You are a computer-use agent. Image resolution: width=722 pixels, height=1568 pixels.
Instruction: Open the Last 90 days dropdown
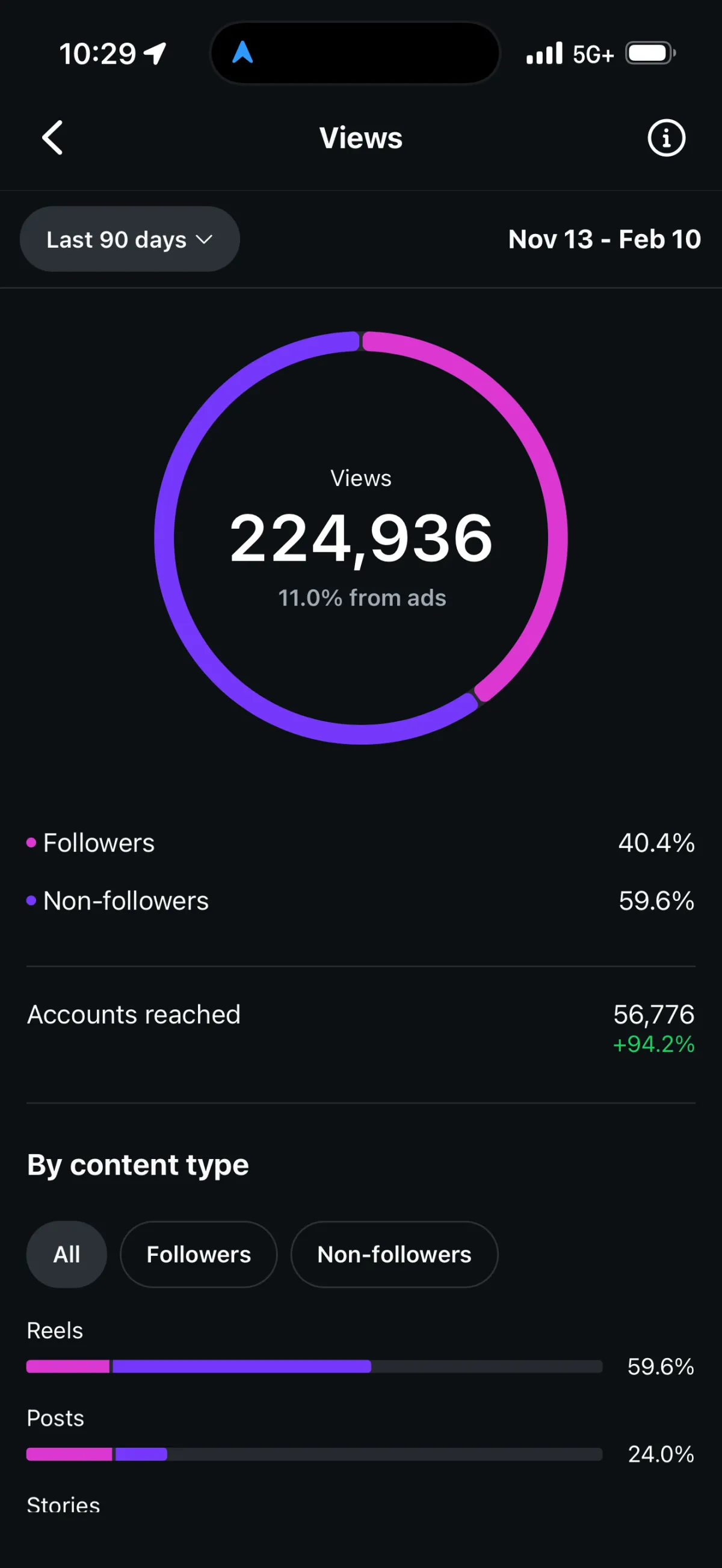[x=130, y=239]
